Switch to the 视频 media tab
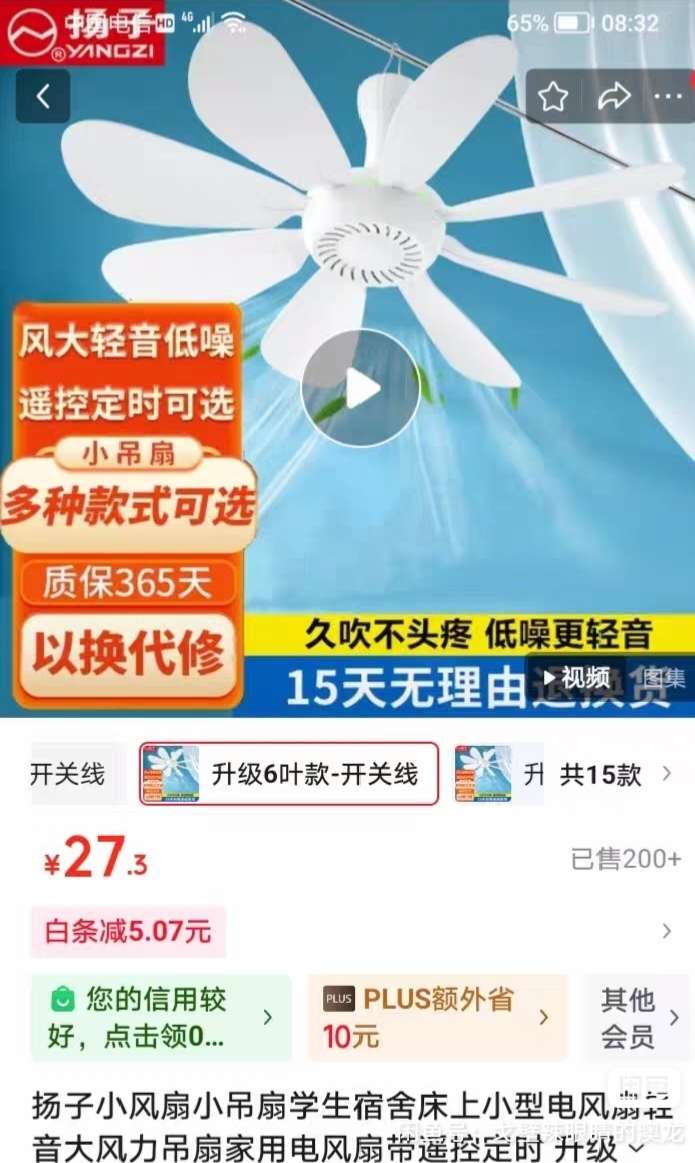695x1163 pixels. (x=576, y=677)
